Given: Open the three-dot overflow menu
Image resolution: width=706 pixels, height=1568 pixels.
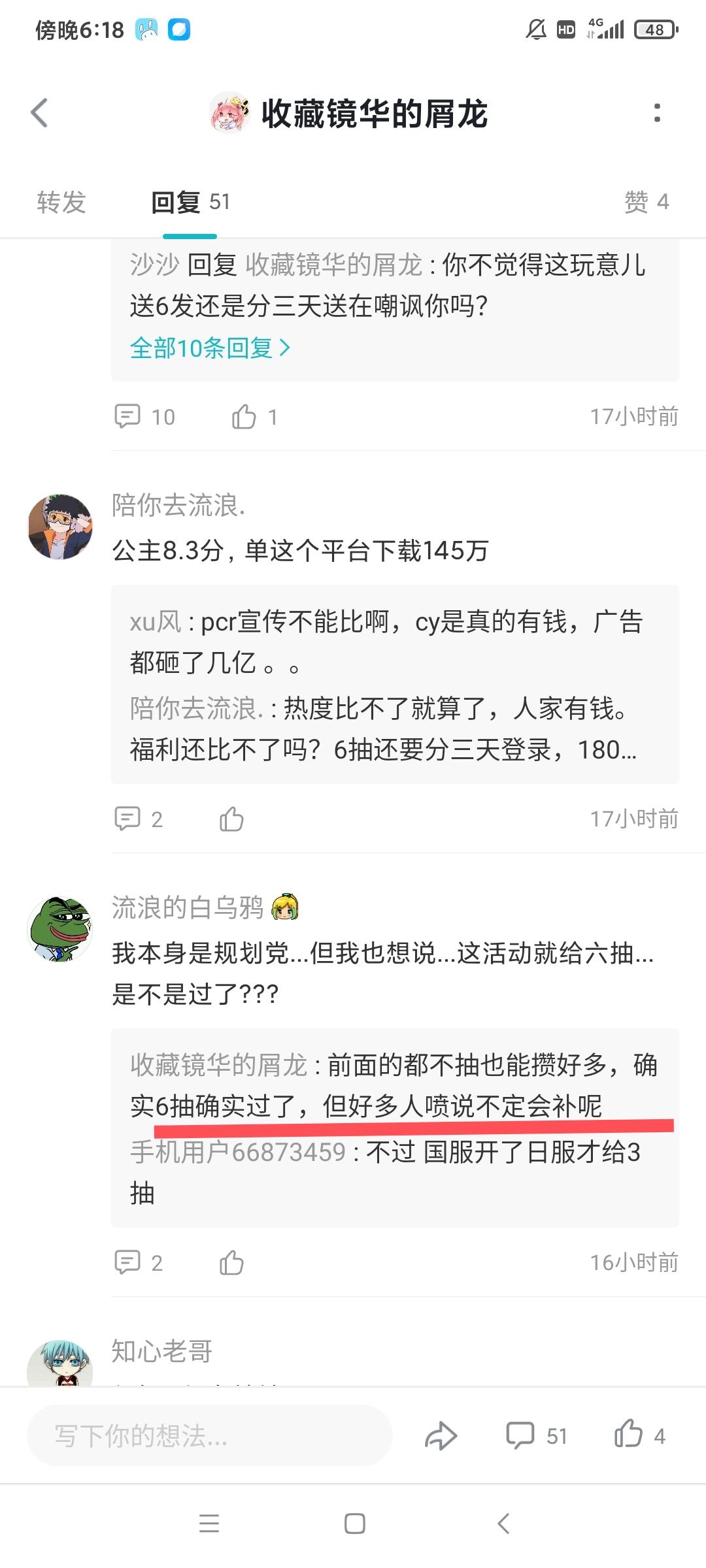Looking at the screenshot, I should click(657, 113).
